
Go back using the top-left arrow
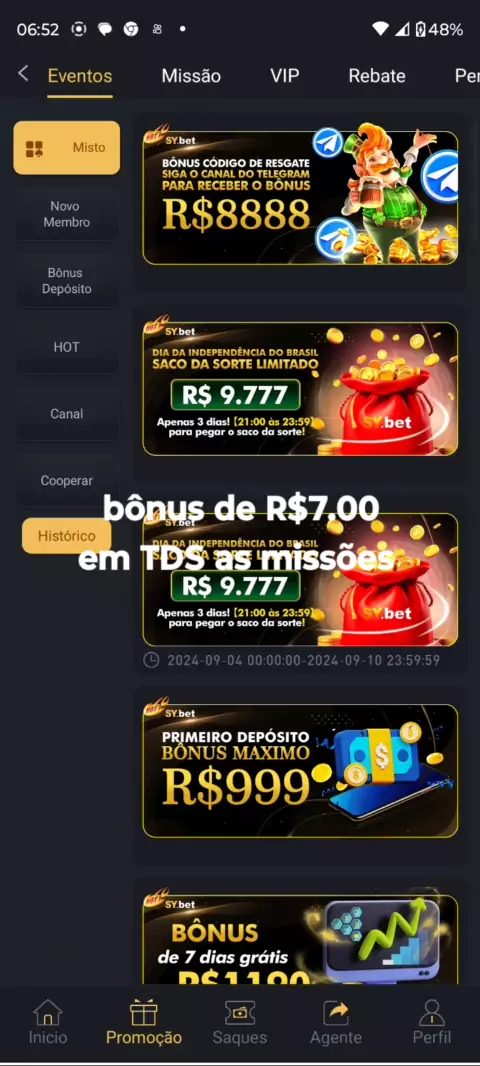pos(23,73)
